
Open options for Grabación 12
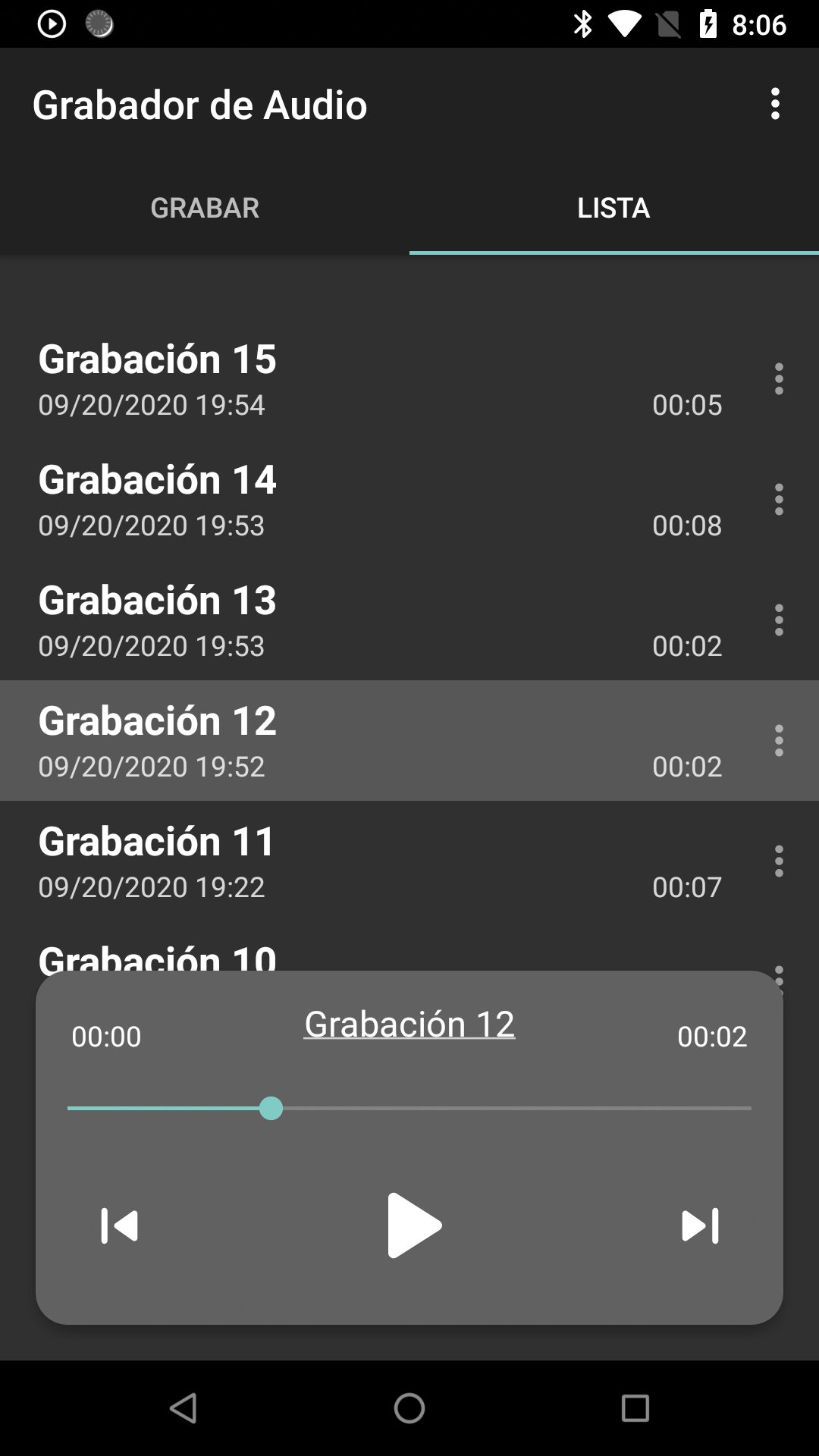779,740
